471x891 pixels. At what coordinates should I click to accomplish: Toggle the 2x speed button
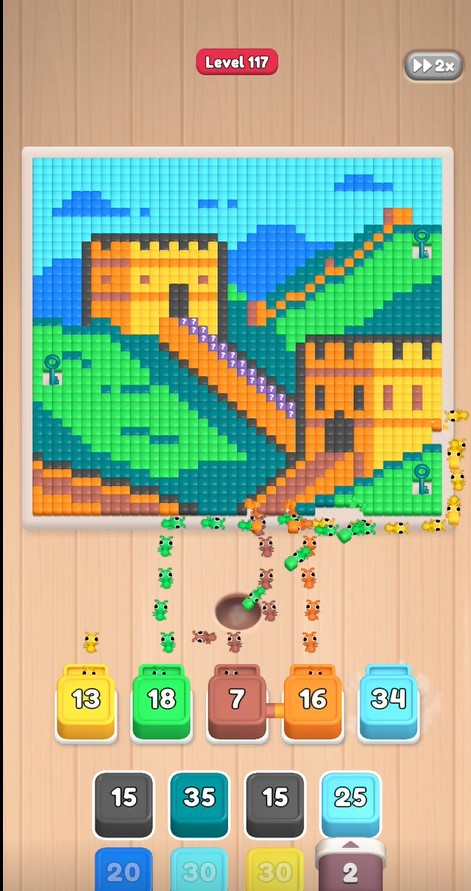point(434,65)
